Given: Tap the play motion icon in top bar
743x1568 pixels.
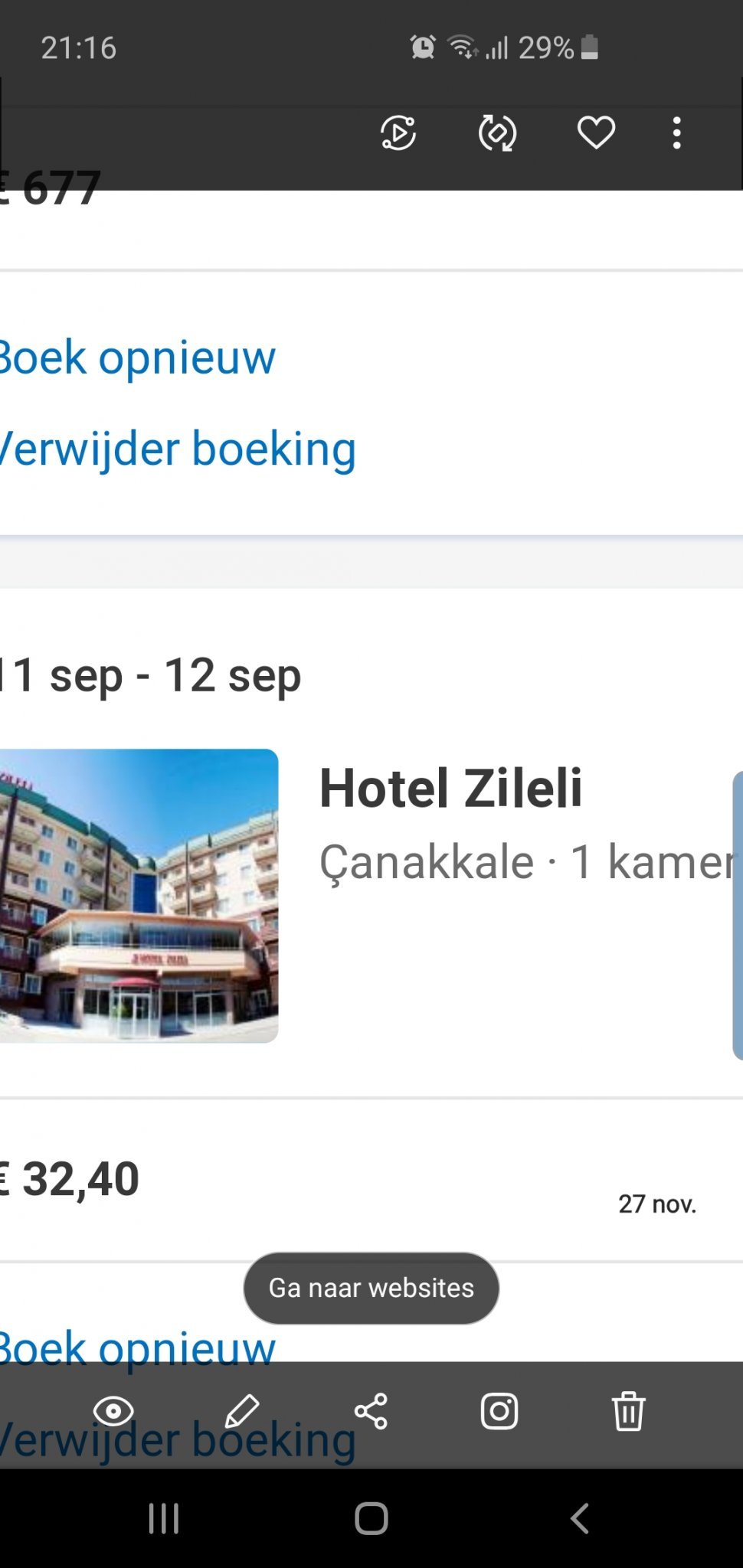Looking at the screenshot, I should click(398, 133).
